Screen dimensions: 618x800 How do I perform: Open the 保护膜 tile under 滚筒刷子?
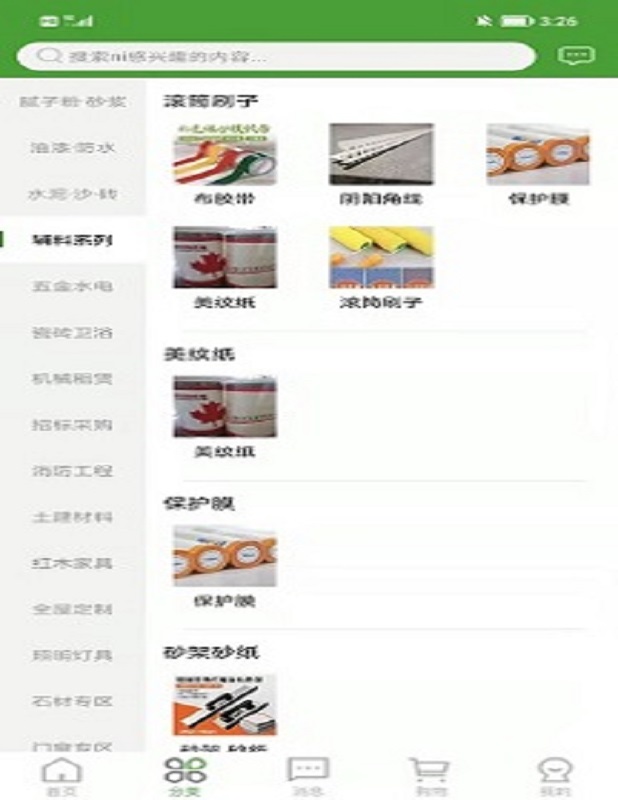coord(538,163)
